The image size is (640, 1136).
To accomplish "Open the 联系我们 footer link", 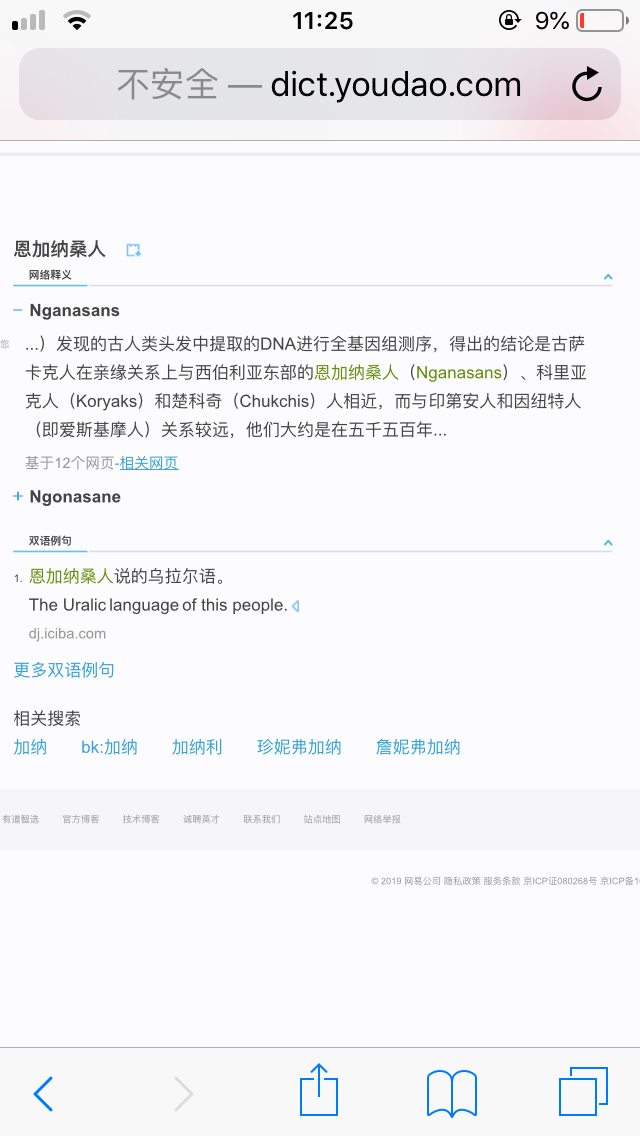I will click(x=262, y=819).
